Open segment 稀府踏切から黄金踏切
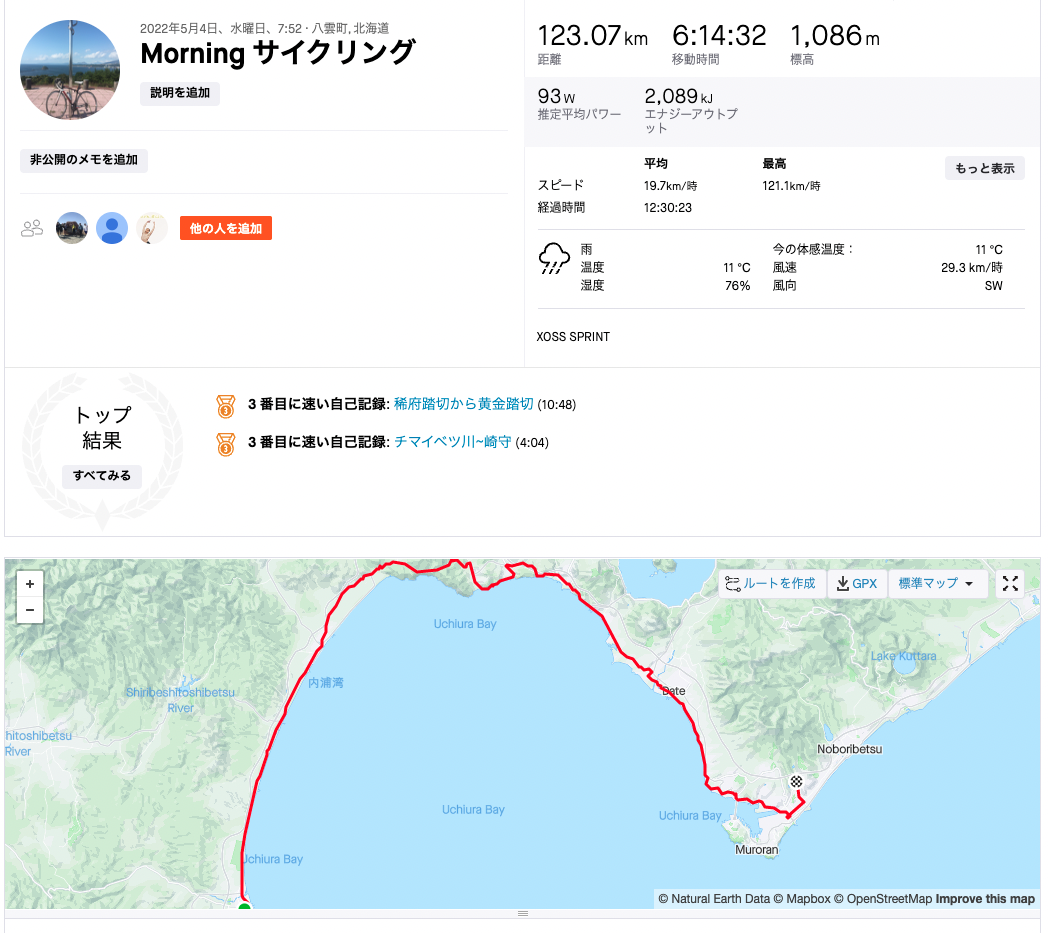Image resolution: width=1048 pixels, height=933 pixels. click(x=463, y=404)
